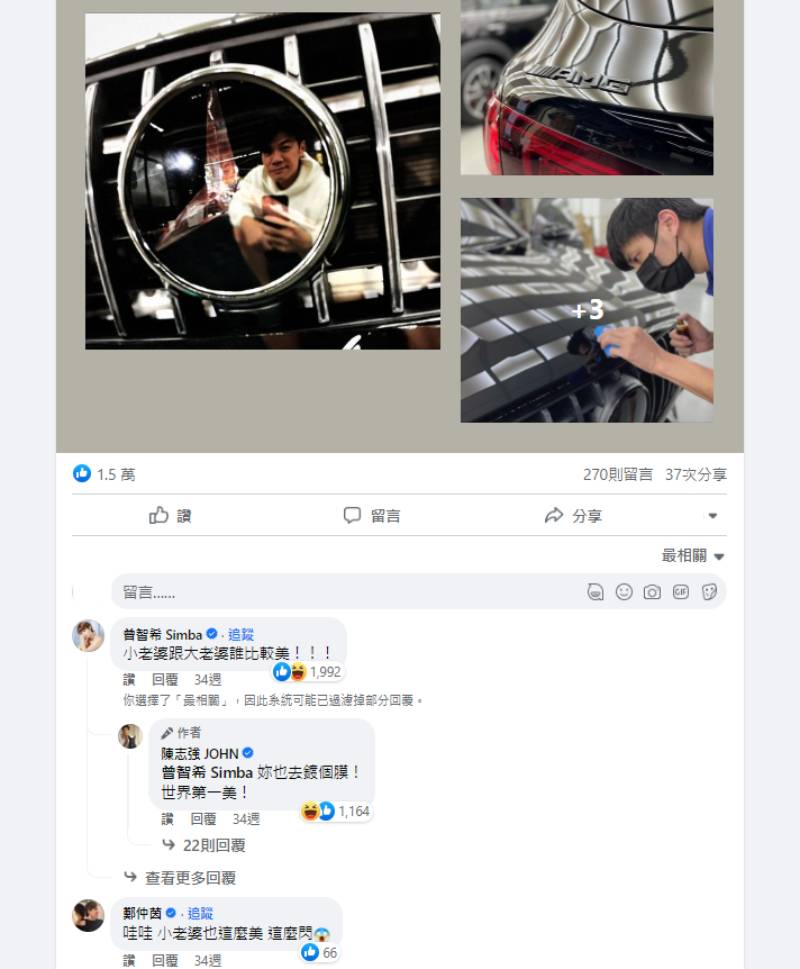Tap 查看更多回覆 to load more replies
800x969 pixels.
pyautogui.click(x=189, y=877)
